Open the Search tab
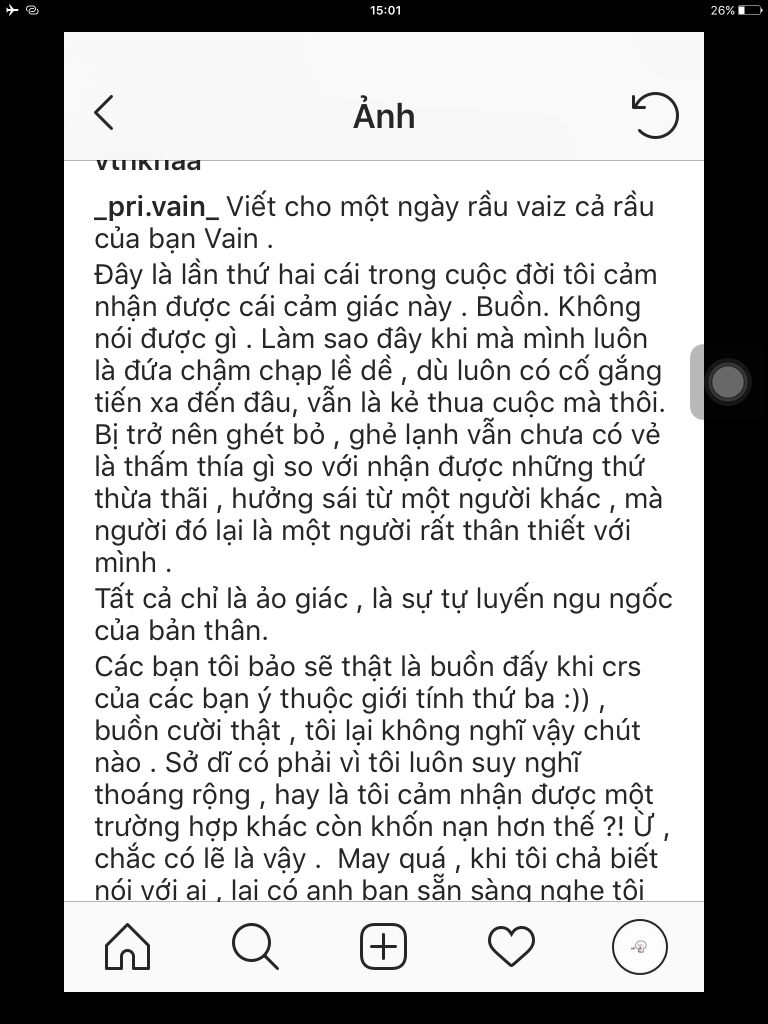Viewport: 768px width, 1024px height. (x=255, y=946)
